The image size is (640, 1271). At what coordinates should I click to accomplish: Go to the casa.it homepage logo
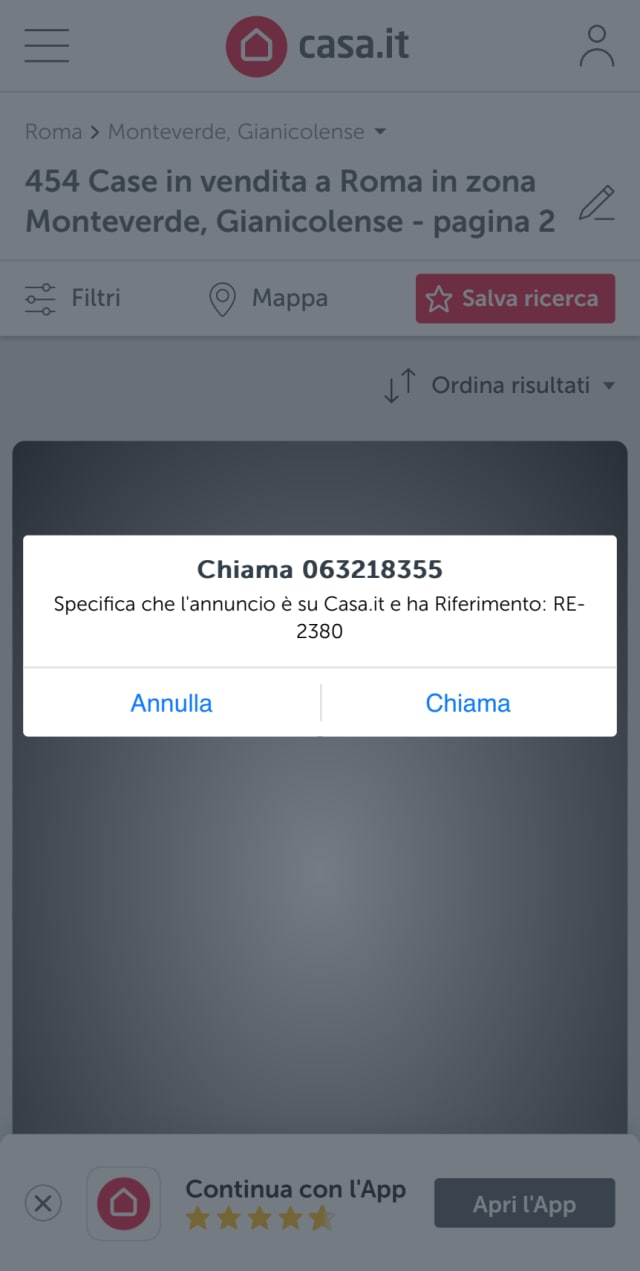318,46
